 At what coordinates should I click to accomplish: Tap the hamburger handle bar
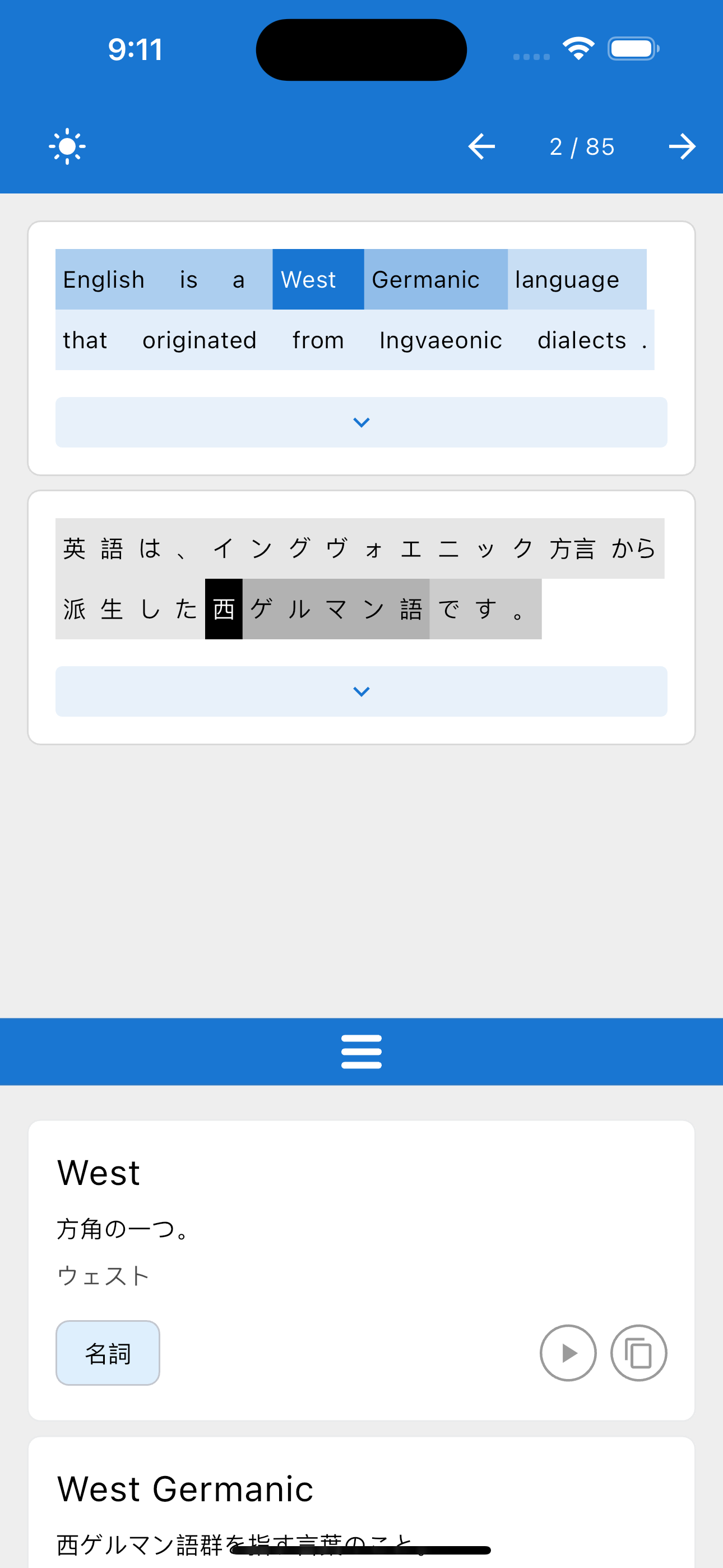click(361, 1051)
